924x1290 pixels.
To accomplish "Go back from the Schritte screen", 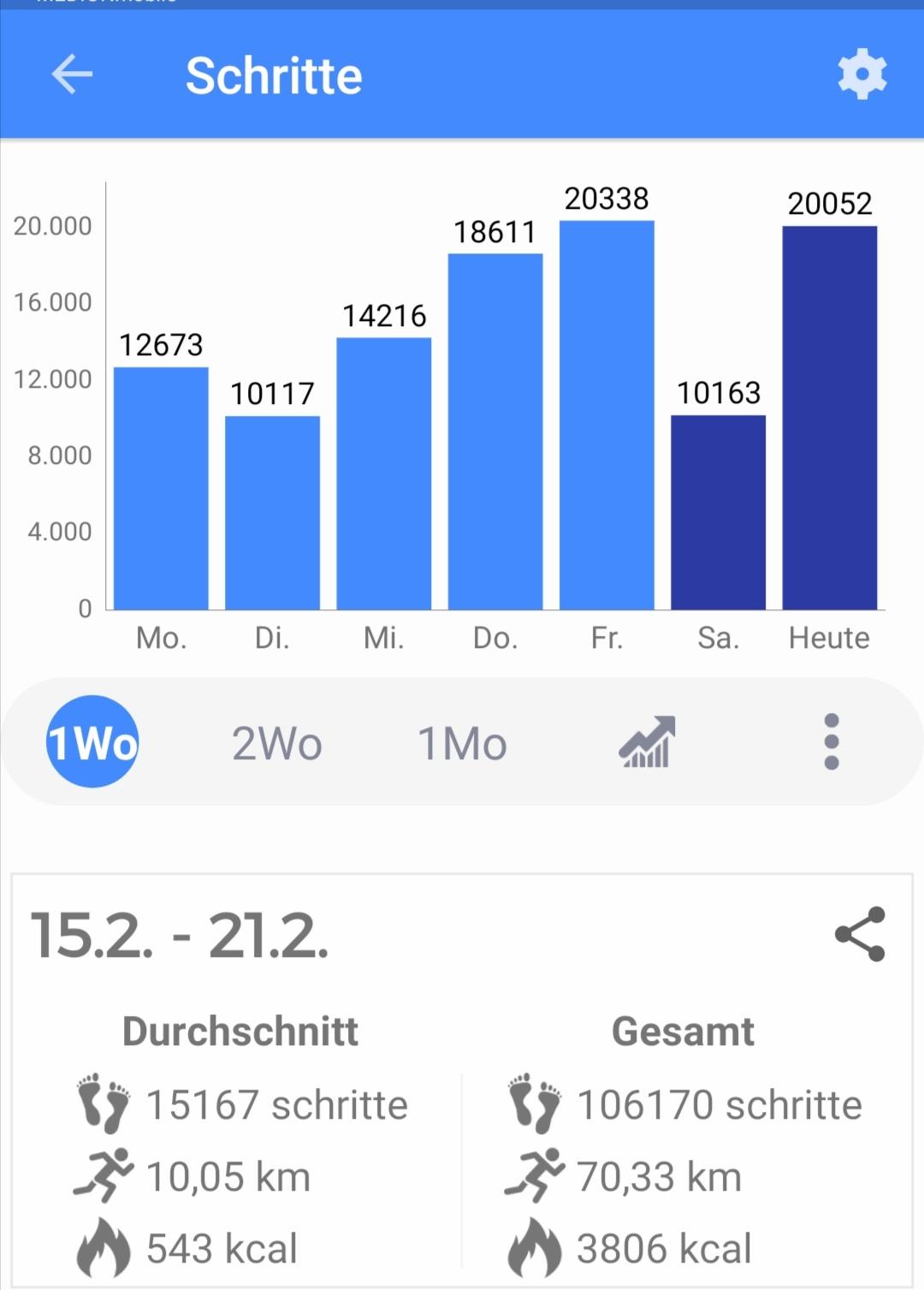I will pyautogui.click(x=72, y=74).
